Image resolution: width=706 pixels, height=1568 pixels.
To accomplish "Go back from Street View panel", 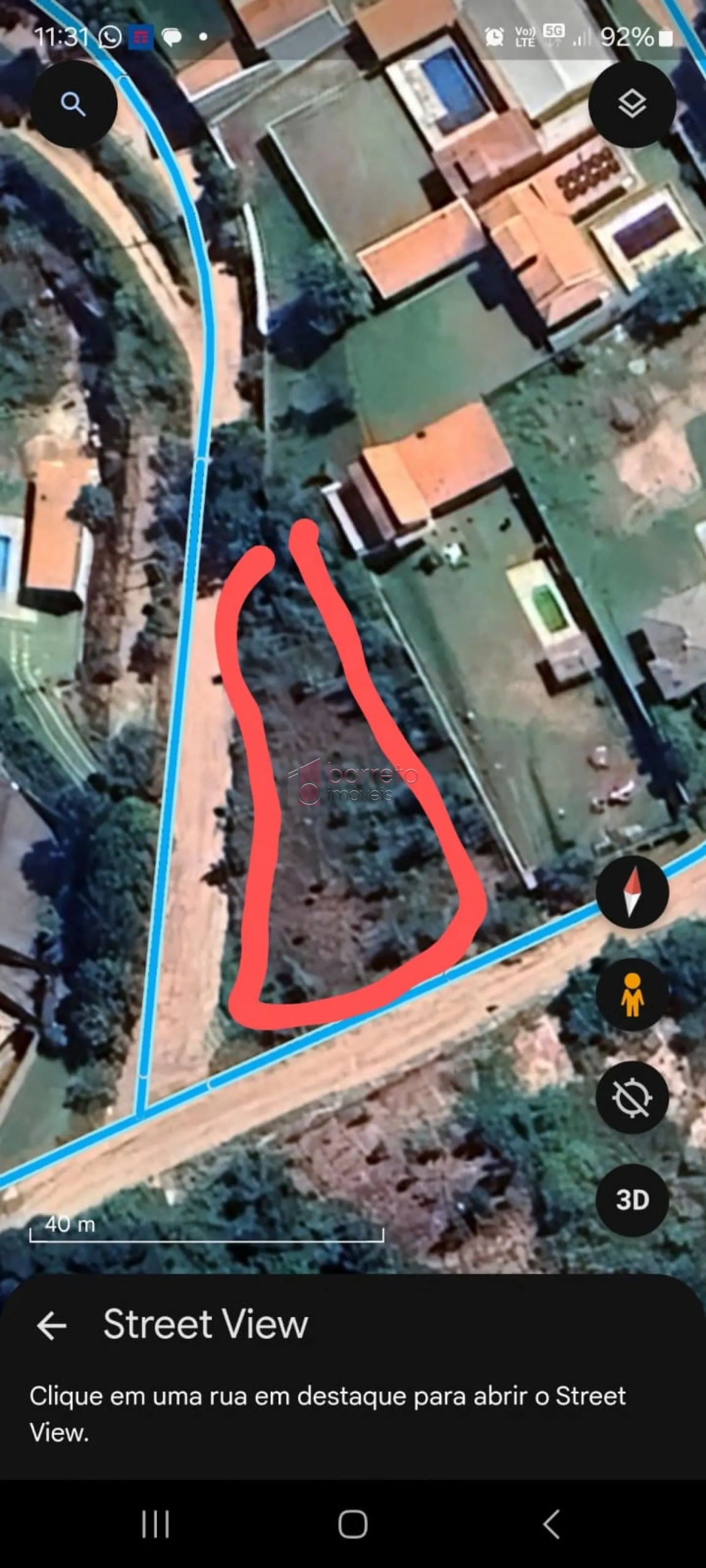I will 51,1325.
